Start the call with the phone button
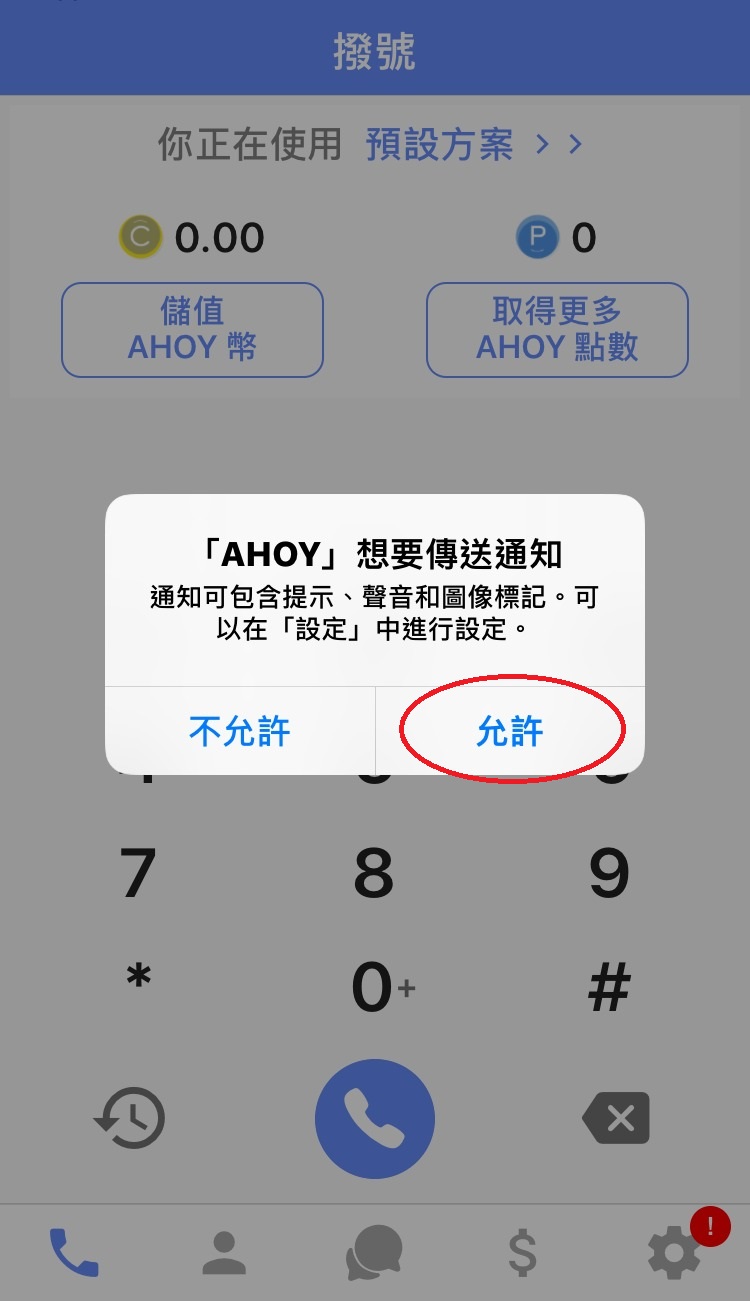The width and height of the screenshot is (750, 1301). [375, 1119]
